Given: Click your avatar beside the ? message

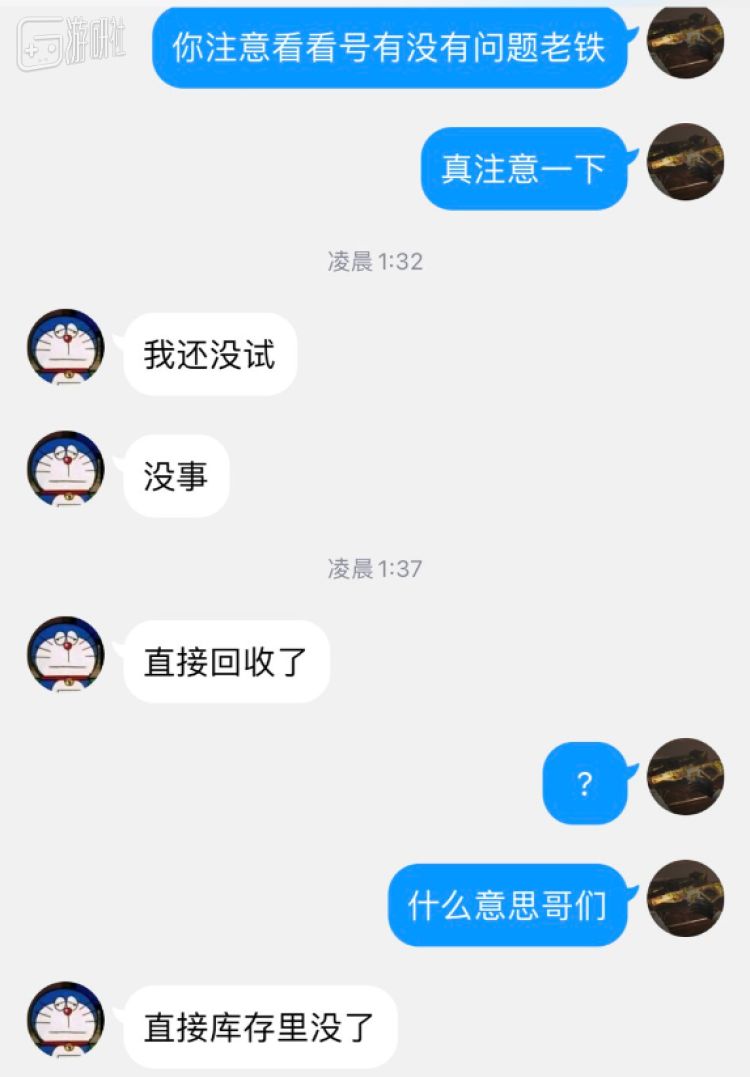Looking at the screenshot, I should [685, 778].
